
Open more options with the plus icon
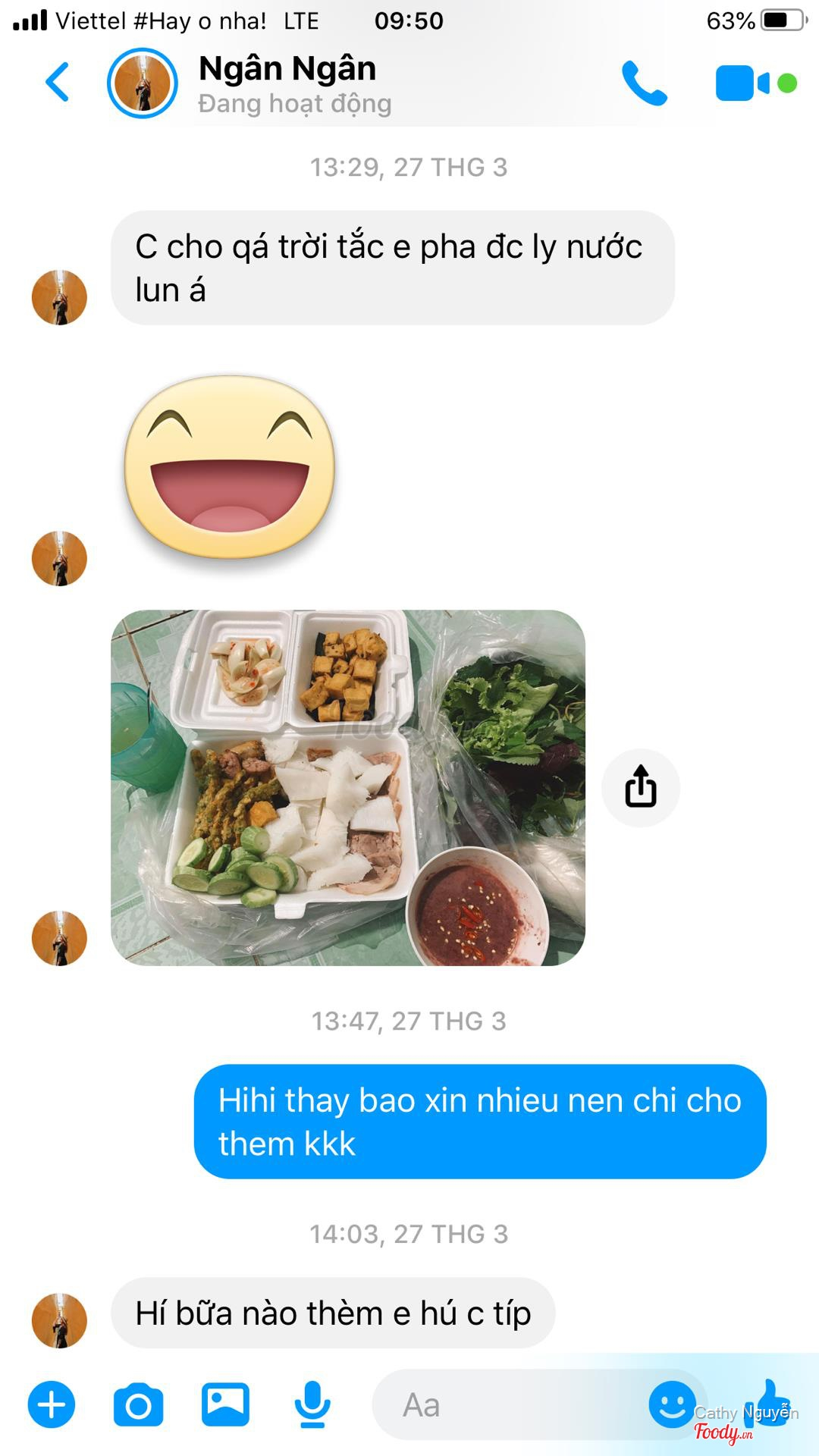point(52,1405)
